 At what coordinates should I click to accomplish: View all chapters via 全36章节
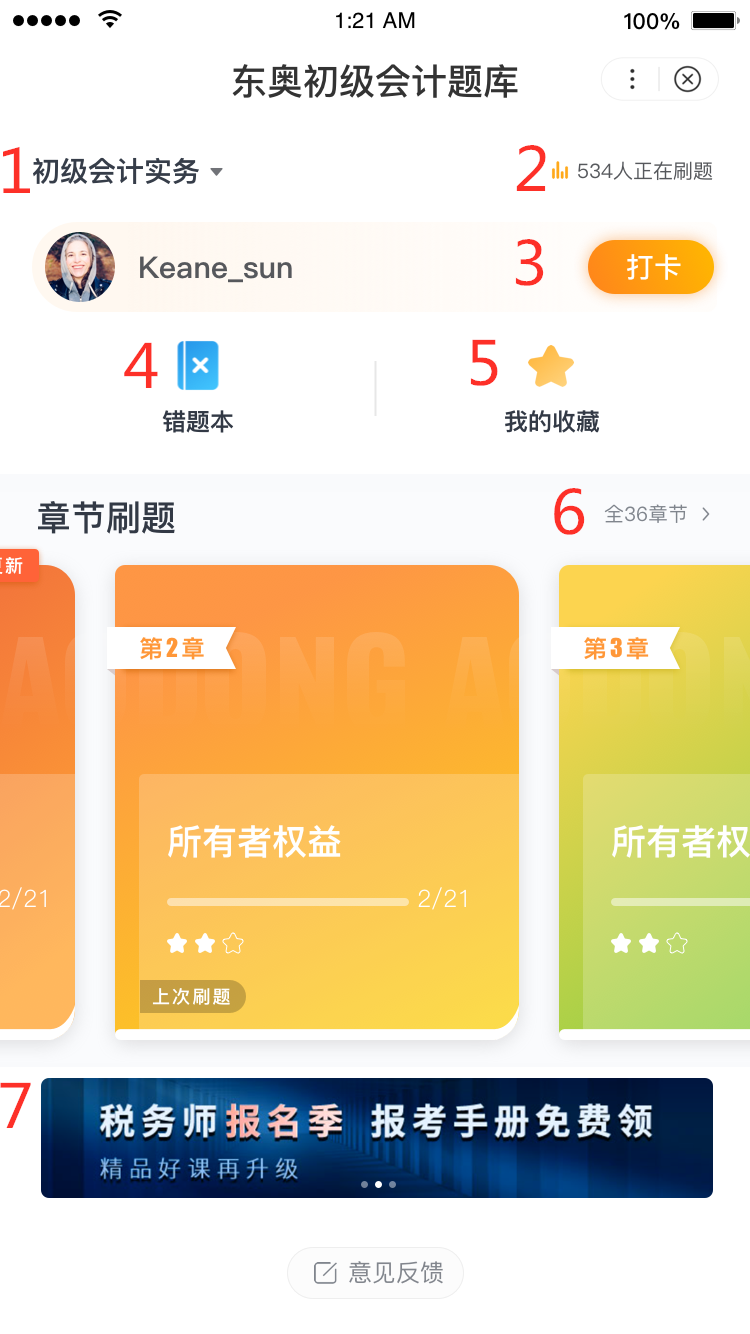pos(657,514)
